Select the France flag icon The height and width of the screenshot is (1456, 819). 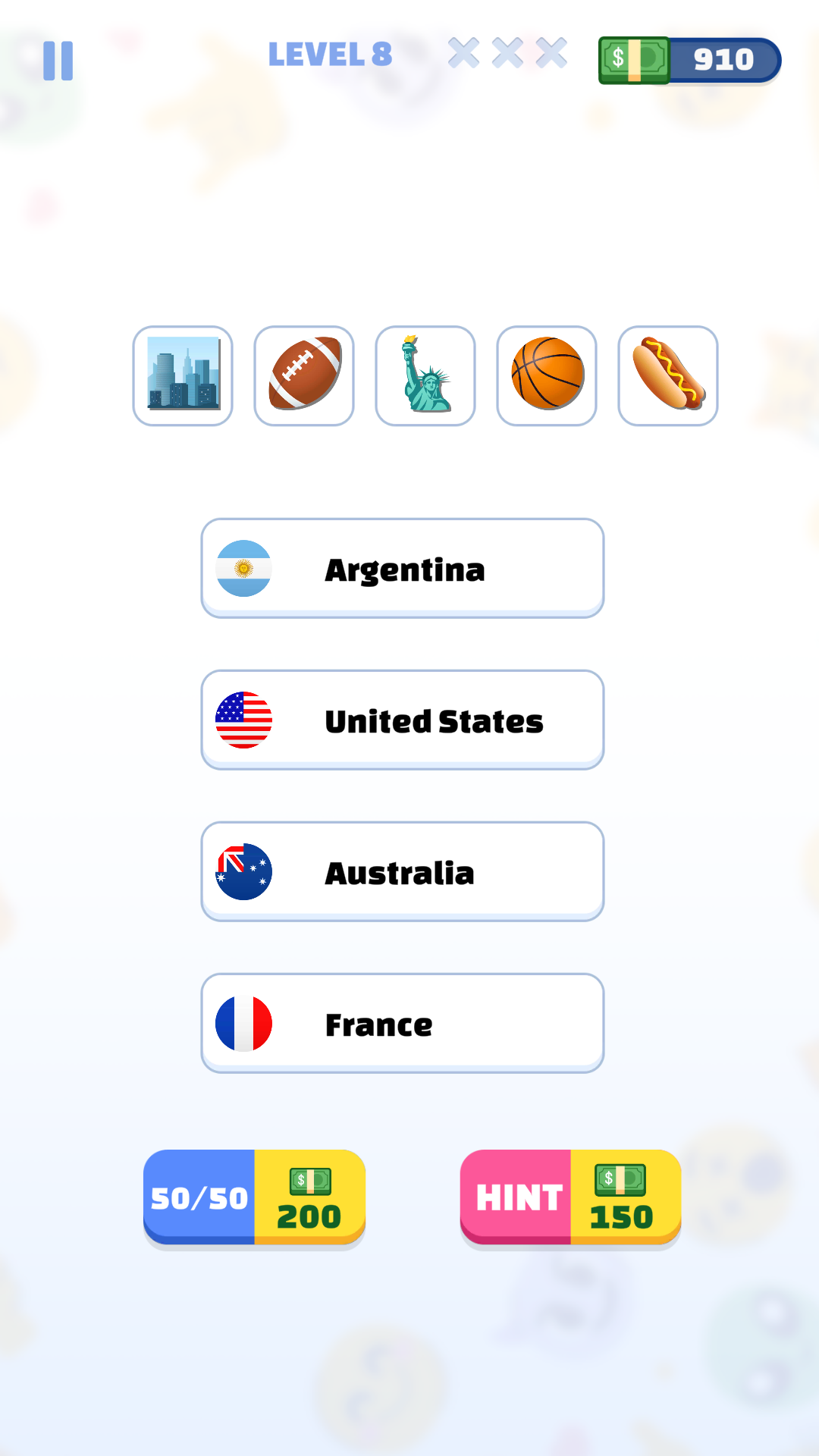coord(244,1023)
